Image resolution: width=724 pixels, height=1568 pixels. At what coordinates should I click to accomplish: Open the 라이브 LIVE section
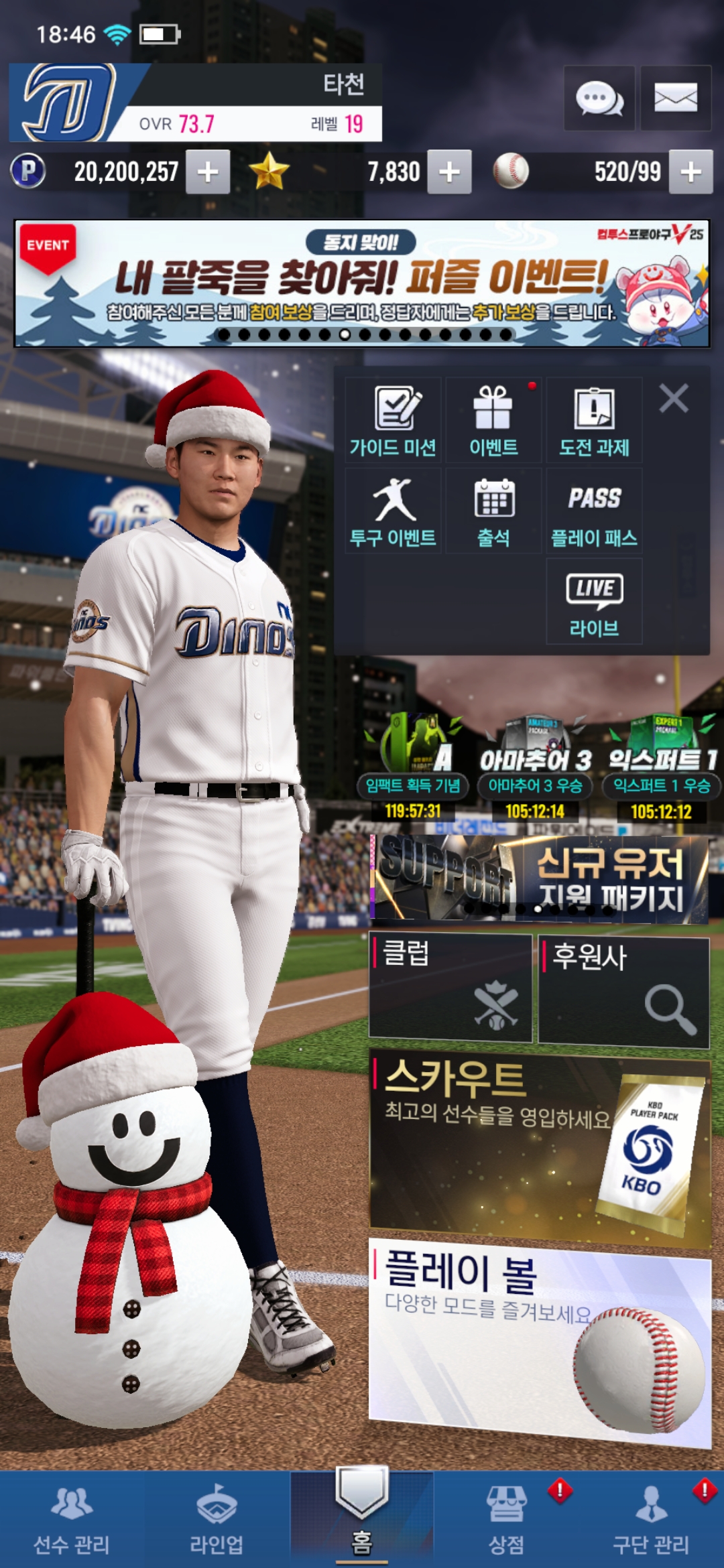click(594, 602)
